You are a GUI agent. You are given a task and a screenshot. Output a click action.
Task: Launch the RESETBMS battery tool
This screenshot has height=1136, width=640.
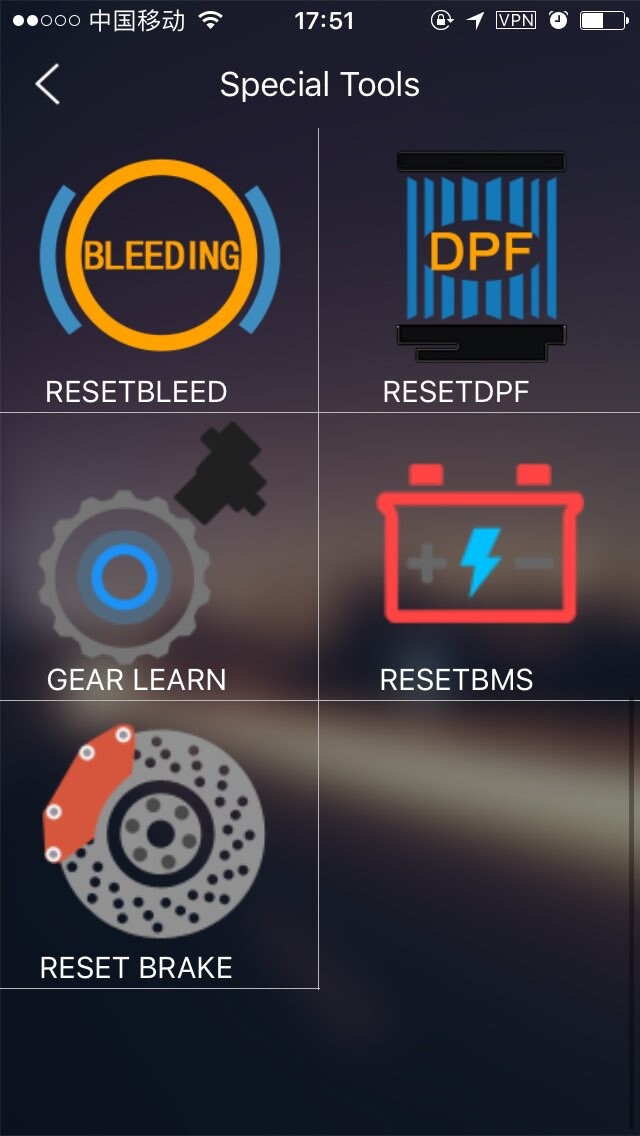(x=479, y=557)
